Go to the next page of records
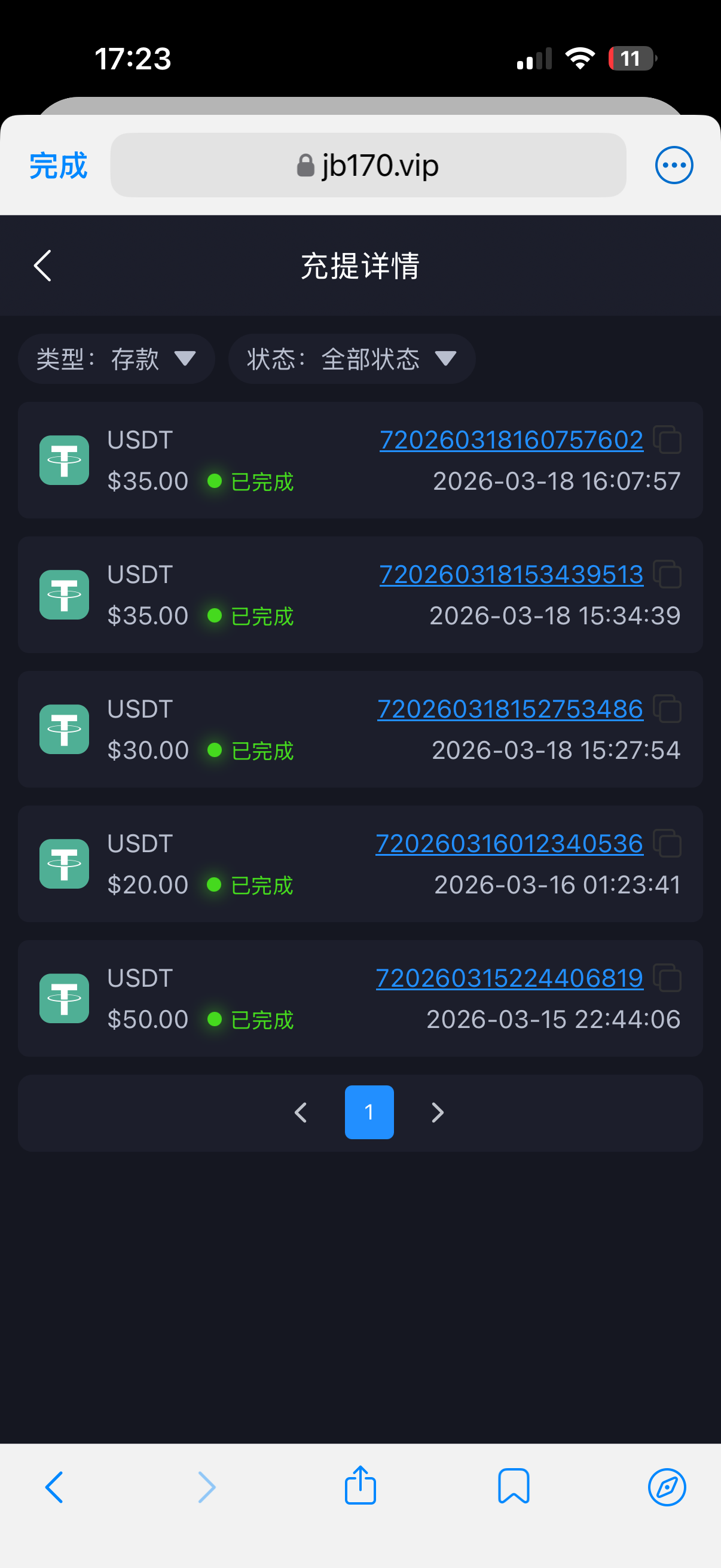This screenshot has height=1568, width=721. coord(438,1112)
